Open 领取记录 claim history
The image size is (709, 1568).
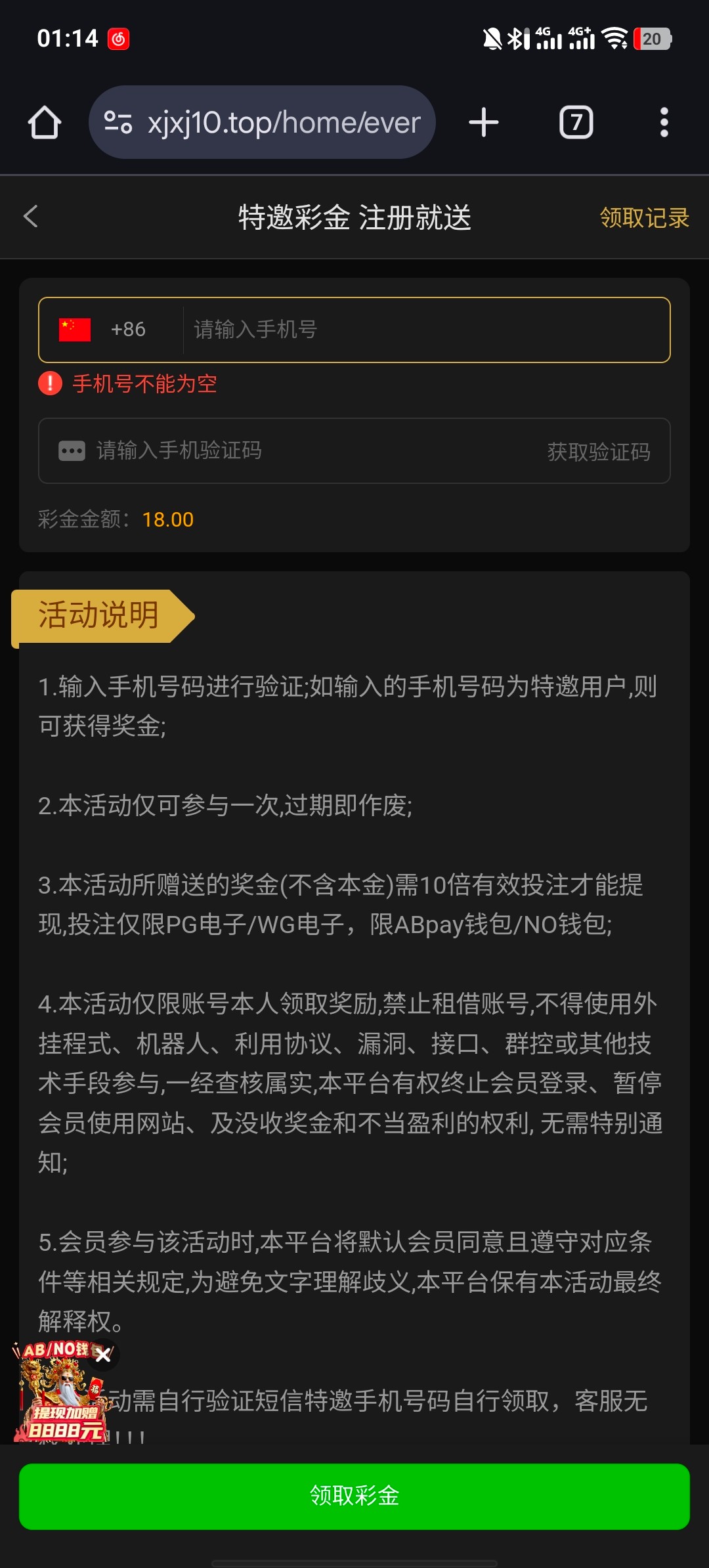644,218
